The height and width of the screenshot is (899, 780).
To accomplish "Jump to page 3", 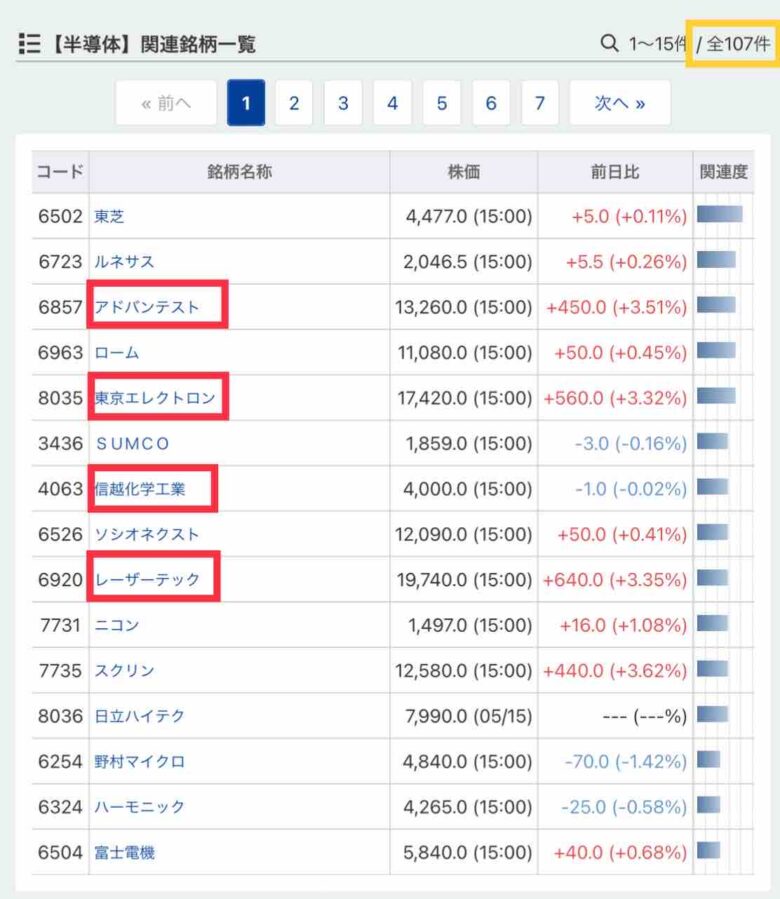I will coord(343,103).
